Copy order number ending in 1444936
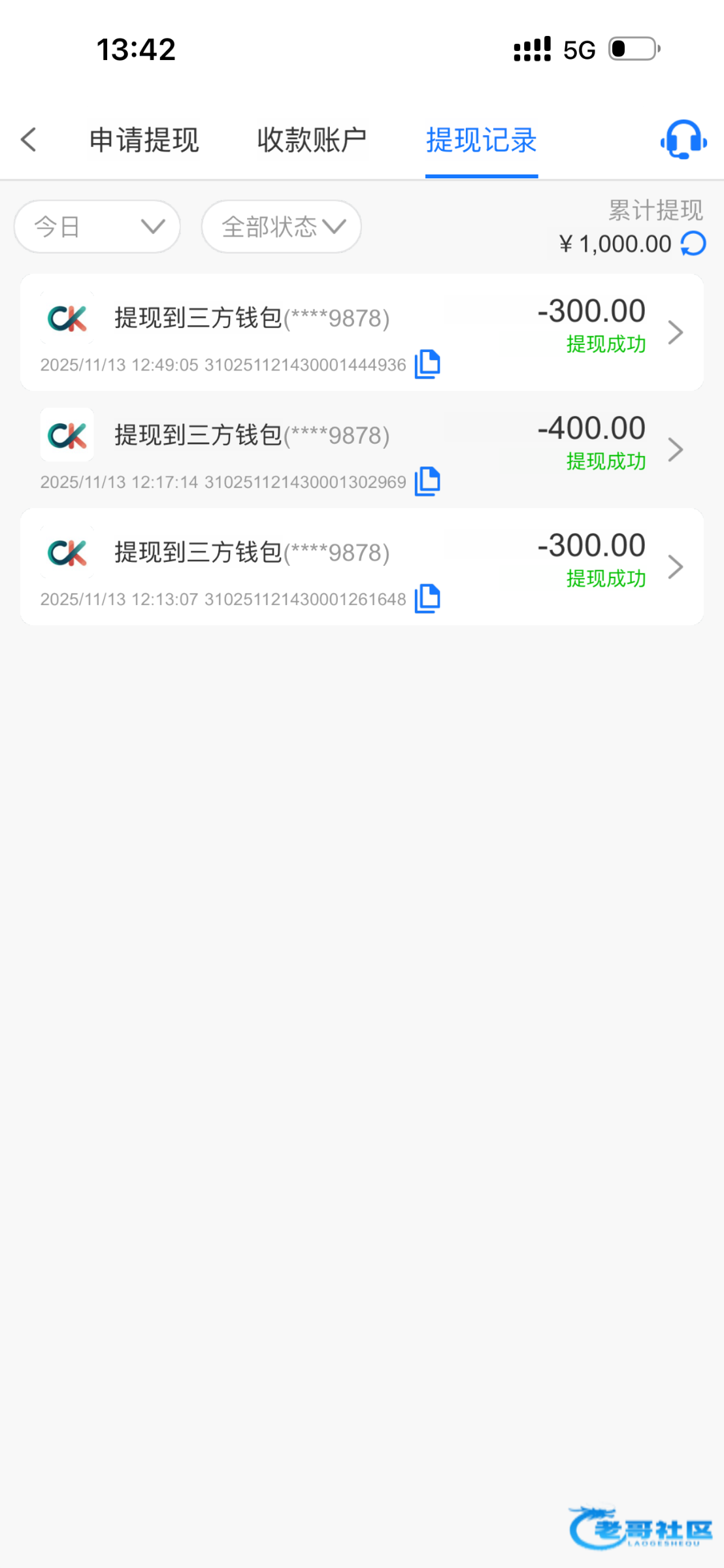Image resolution: width=724 pixels, height=1568 pixels. pyautogui.click(x=427, y=364)
